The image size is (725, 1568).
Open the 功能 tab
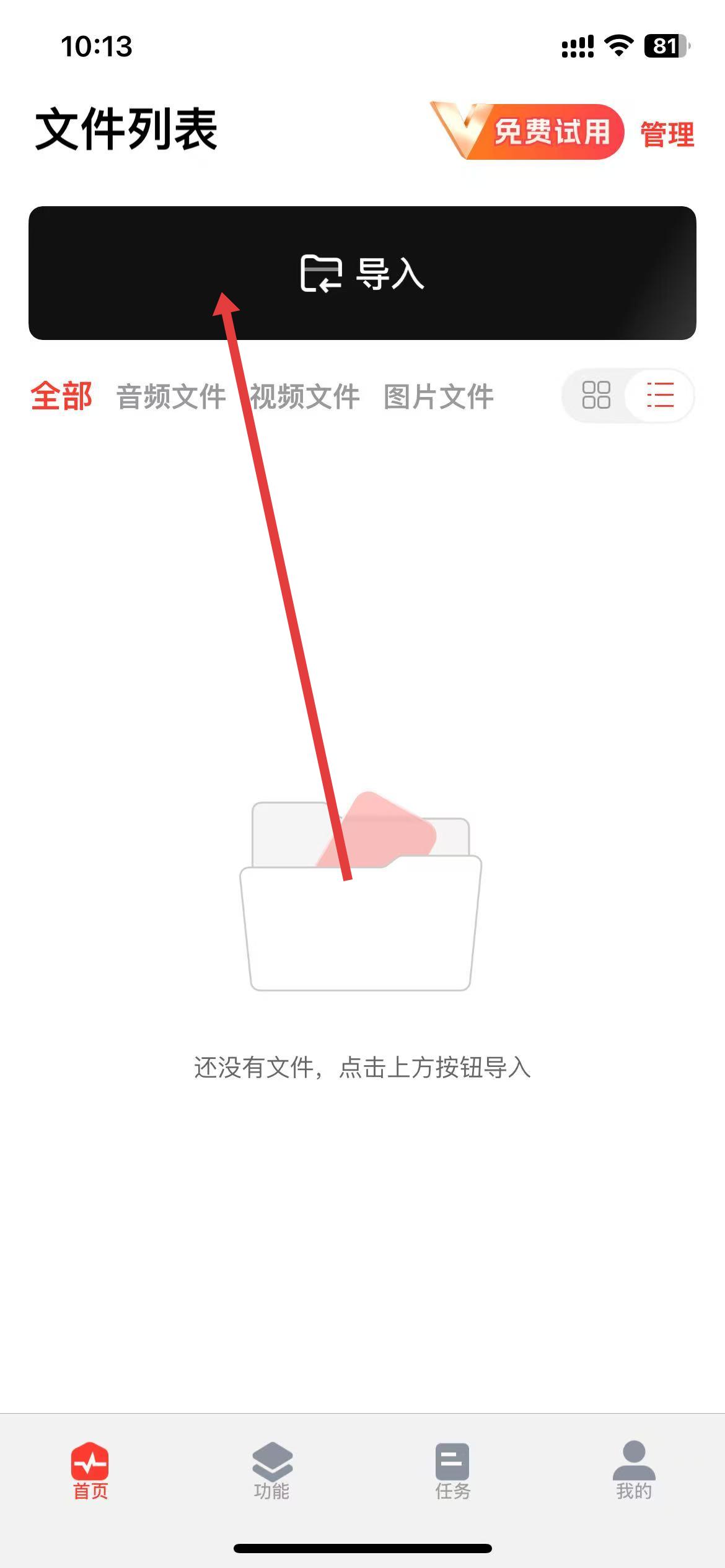(271, 1471)
